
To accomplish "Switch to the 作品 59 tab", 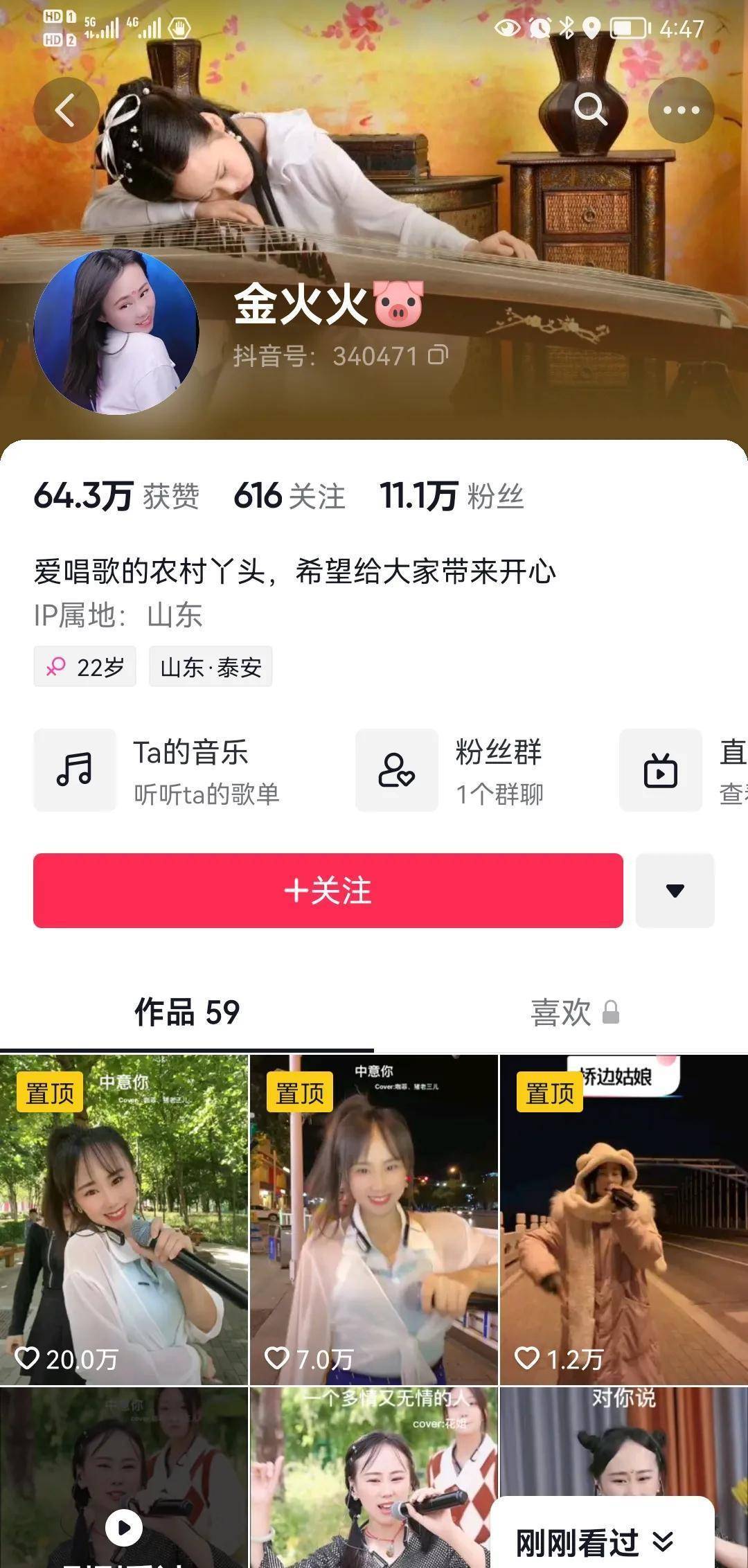I will coord(187,1013).
